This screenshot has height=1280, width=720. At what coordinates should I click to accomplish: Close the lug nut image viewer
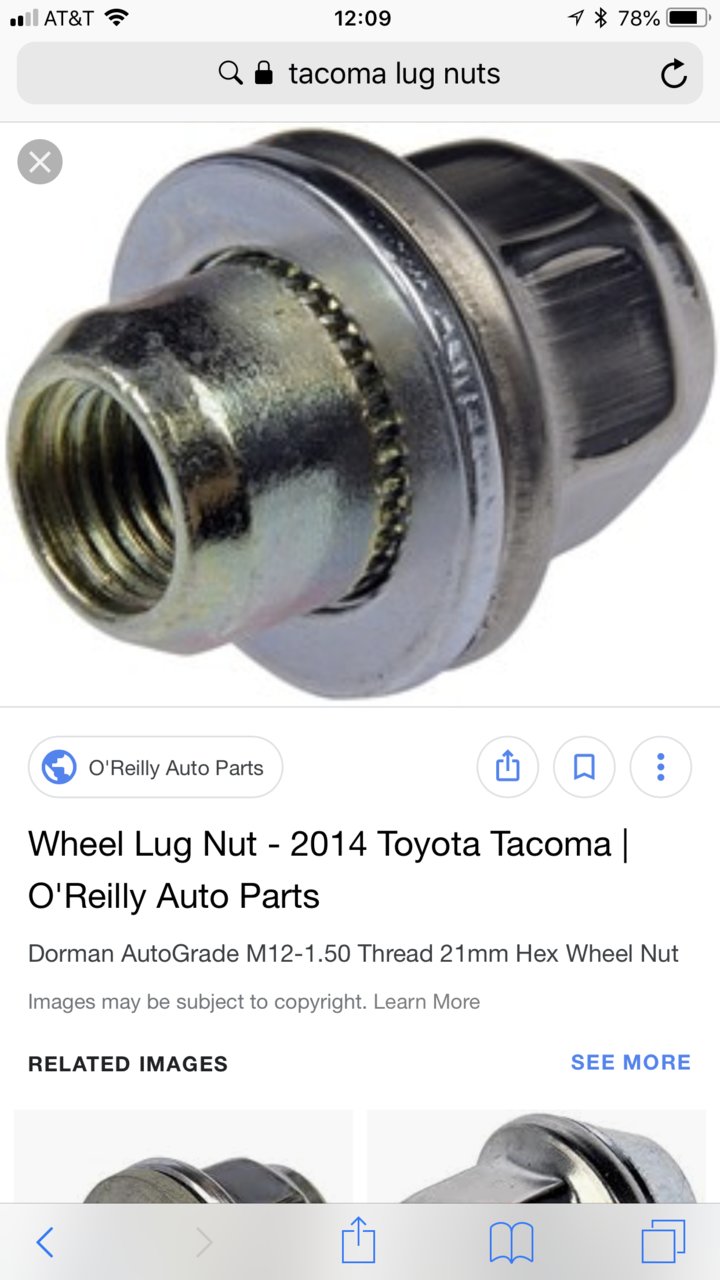click(40, 162)
